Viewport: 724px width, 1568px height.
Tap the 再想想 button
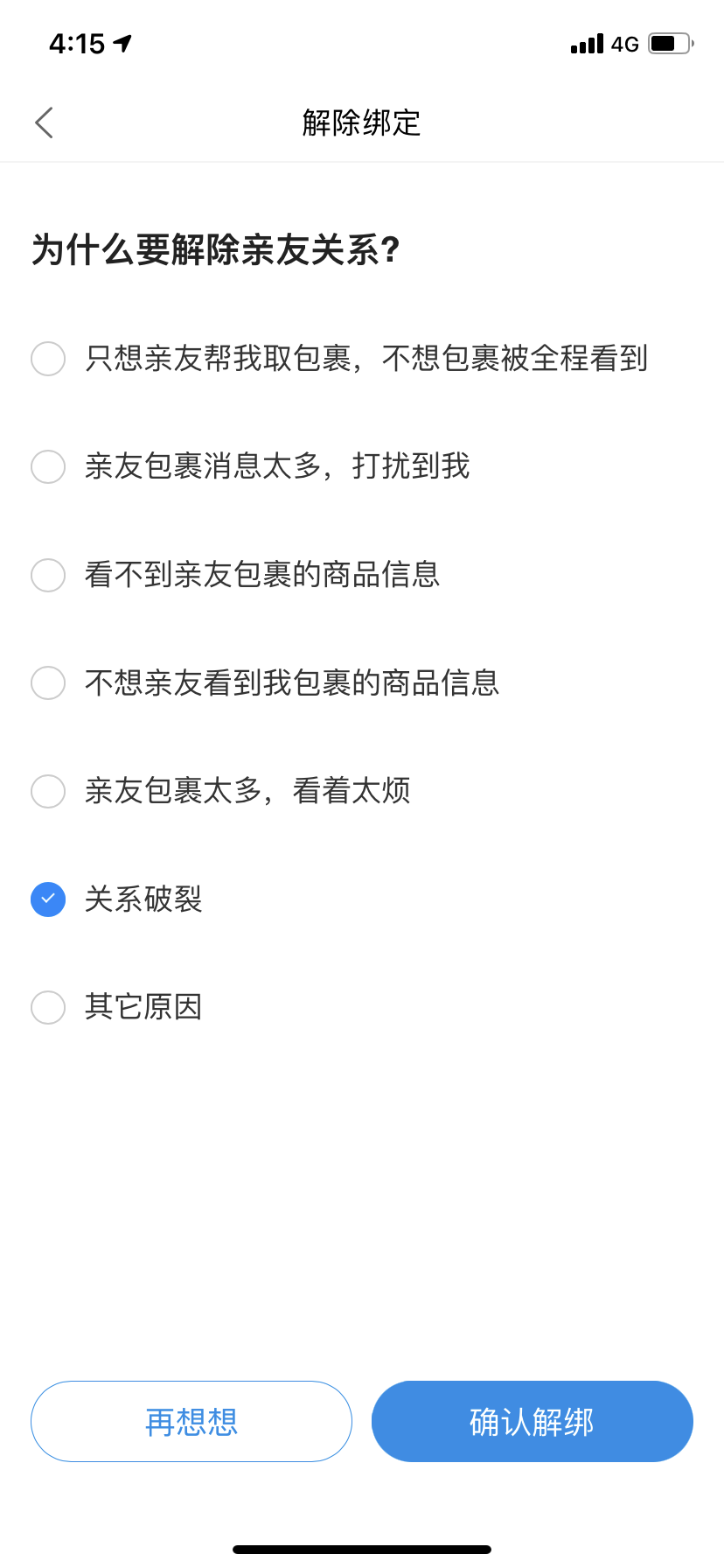click(x=191, y=1421)
